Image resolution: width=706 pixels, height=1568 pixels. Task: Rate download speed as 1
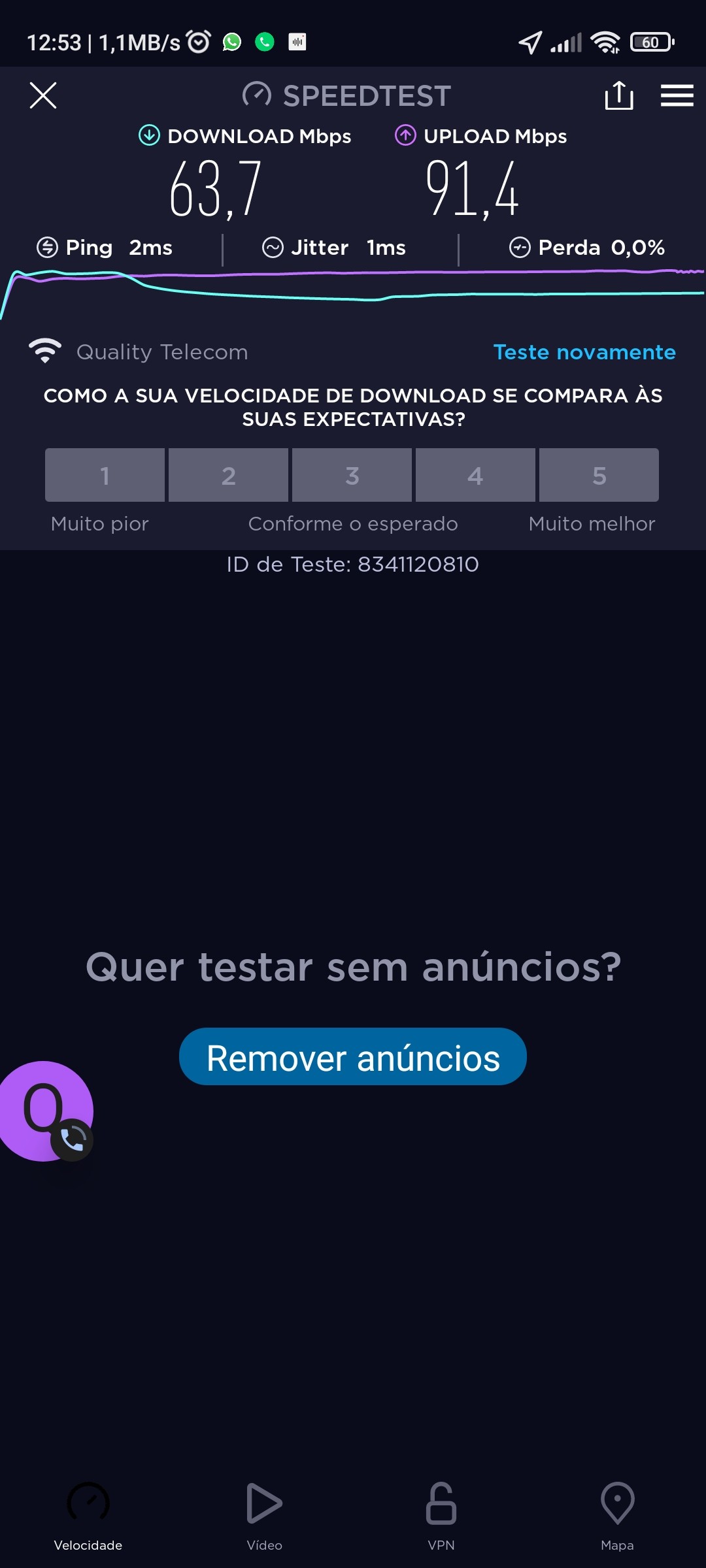[105, 475]
